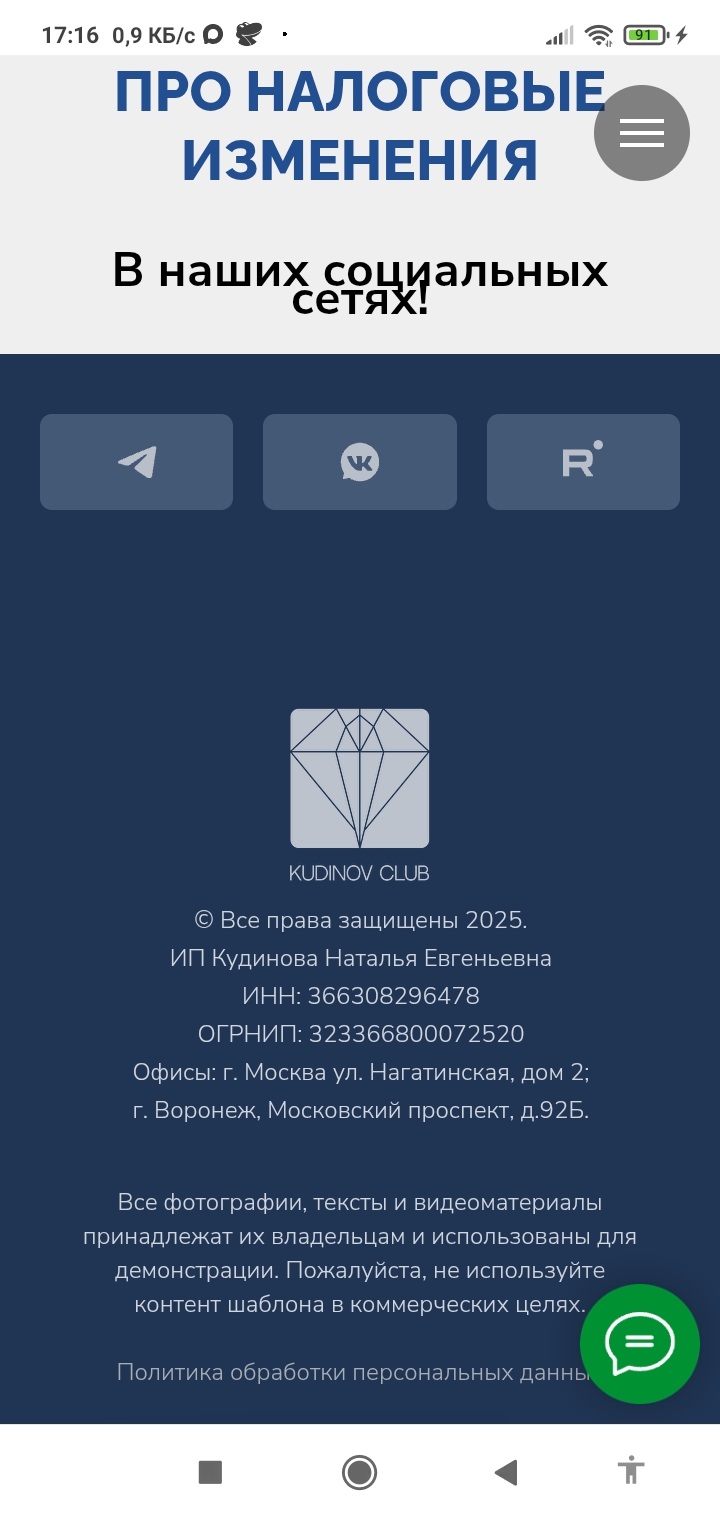
Task: Go back with the system back button
Action: [x=506, y=1472]
